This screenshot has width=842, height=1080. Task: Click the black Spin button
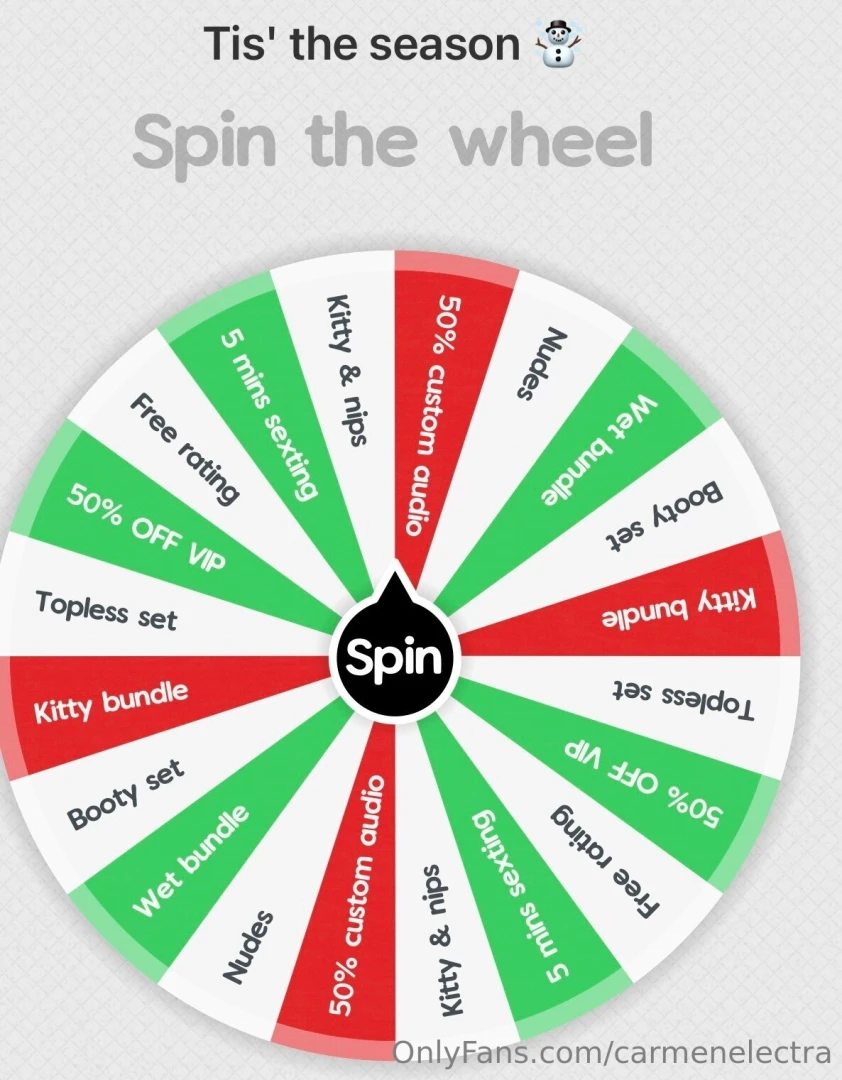pos(396,658)
